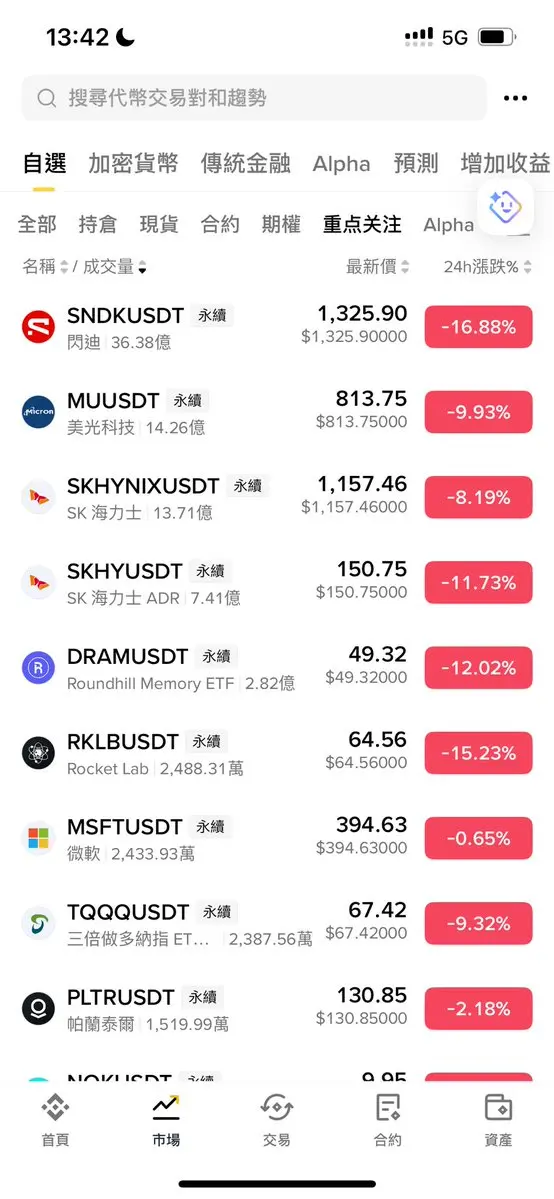Open the three-dot overflow menu

click(516, 99)
